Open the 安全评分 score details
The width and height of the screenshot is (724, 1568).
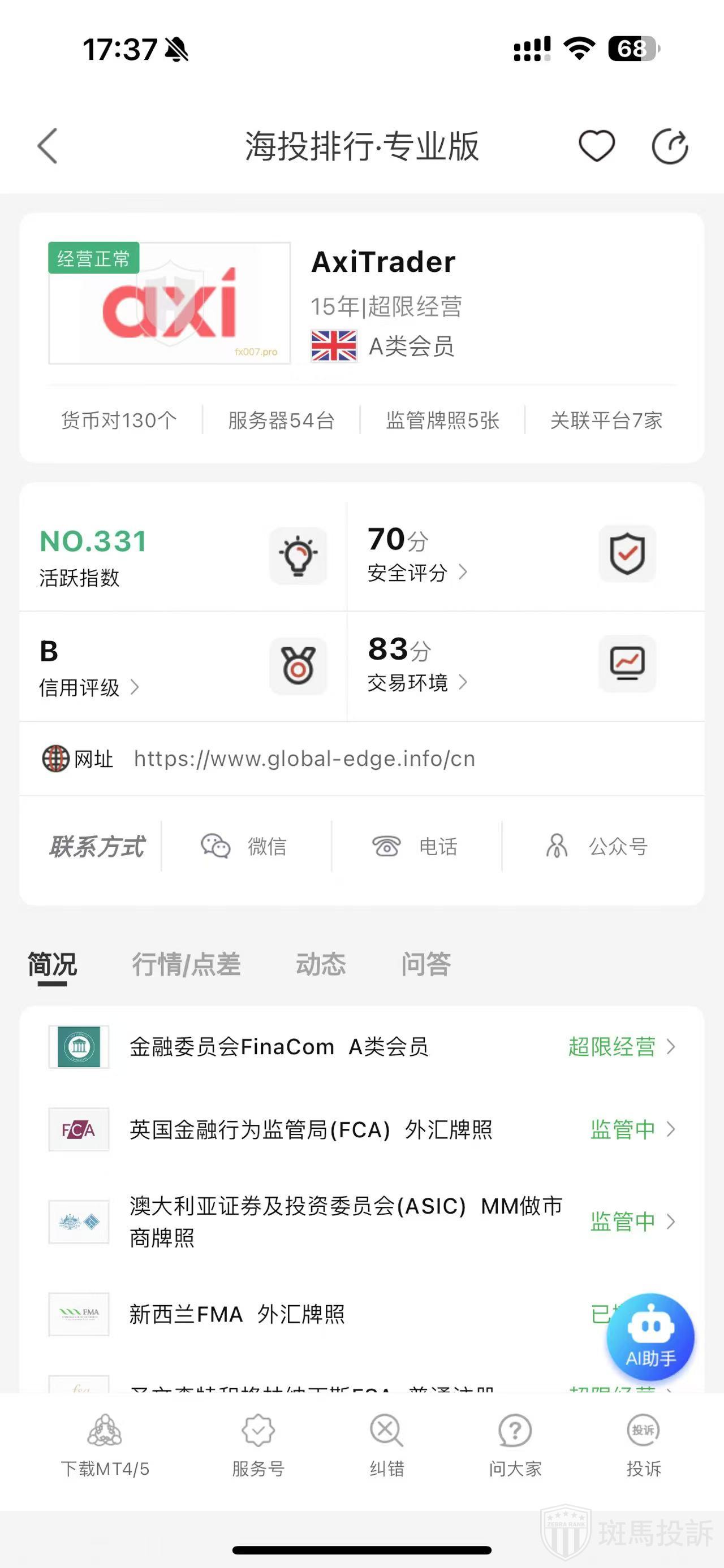coord(417,572)
